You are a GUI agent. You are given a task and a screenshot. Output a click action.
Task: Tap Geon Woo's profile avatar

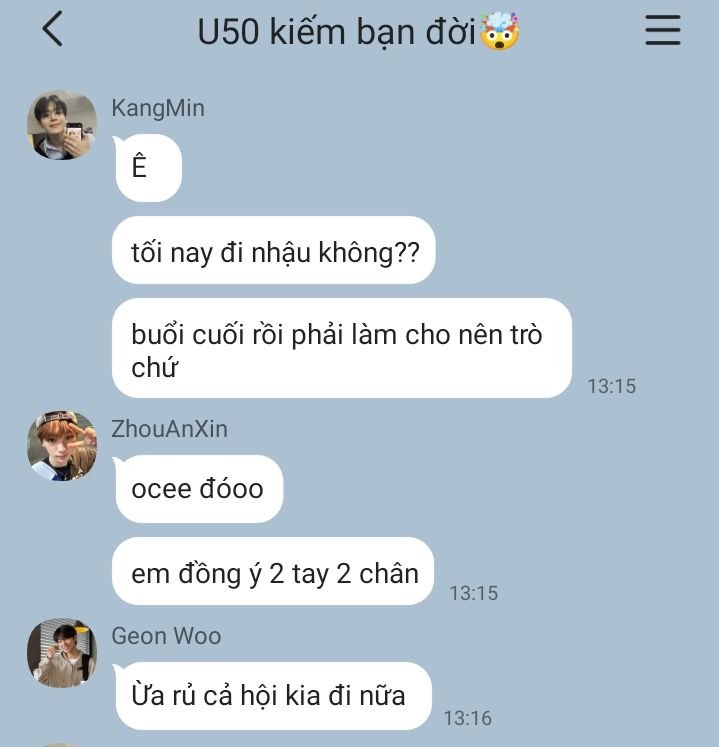pyautogui.click(x=62, y=653)
